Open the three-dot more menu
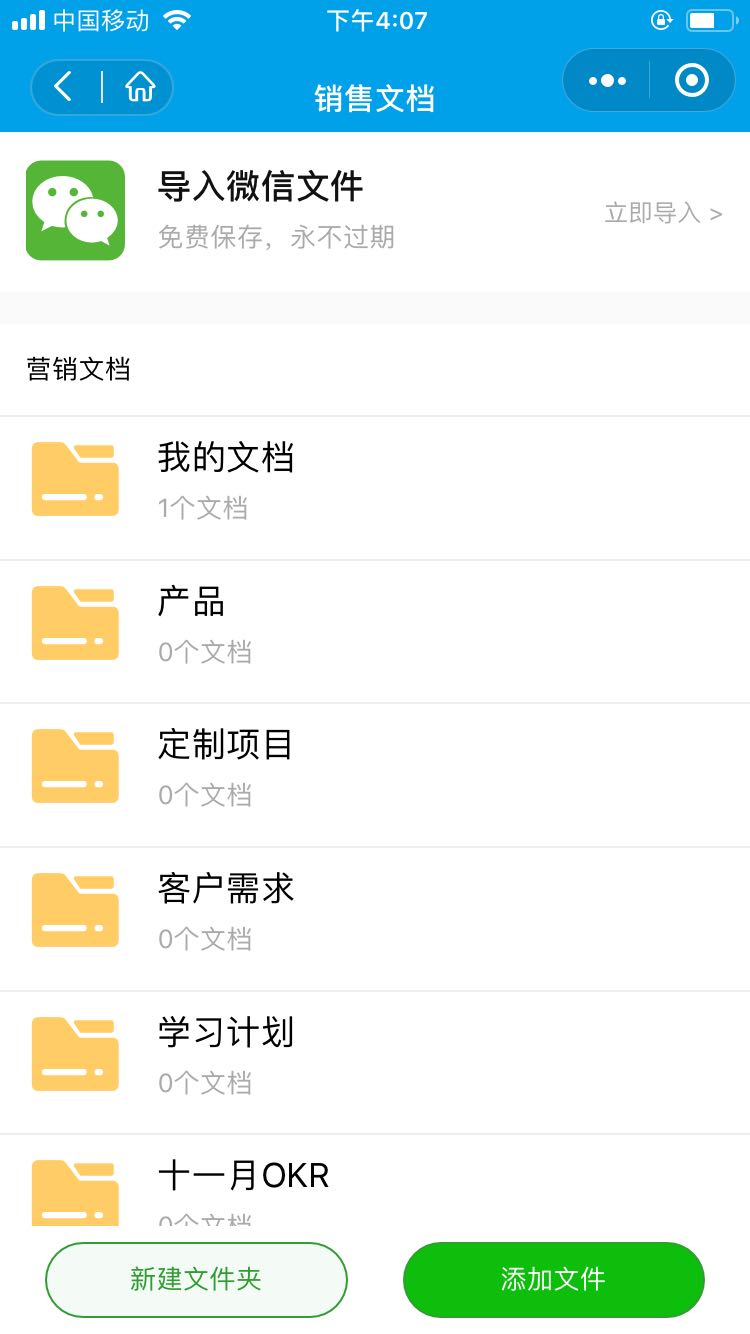The image size is (750, 1334). [x=607, y=81]
